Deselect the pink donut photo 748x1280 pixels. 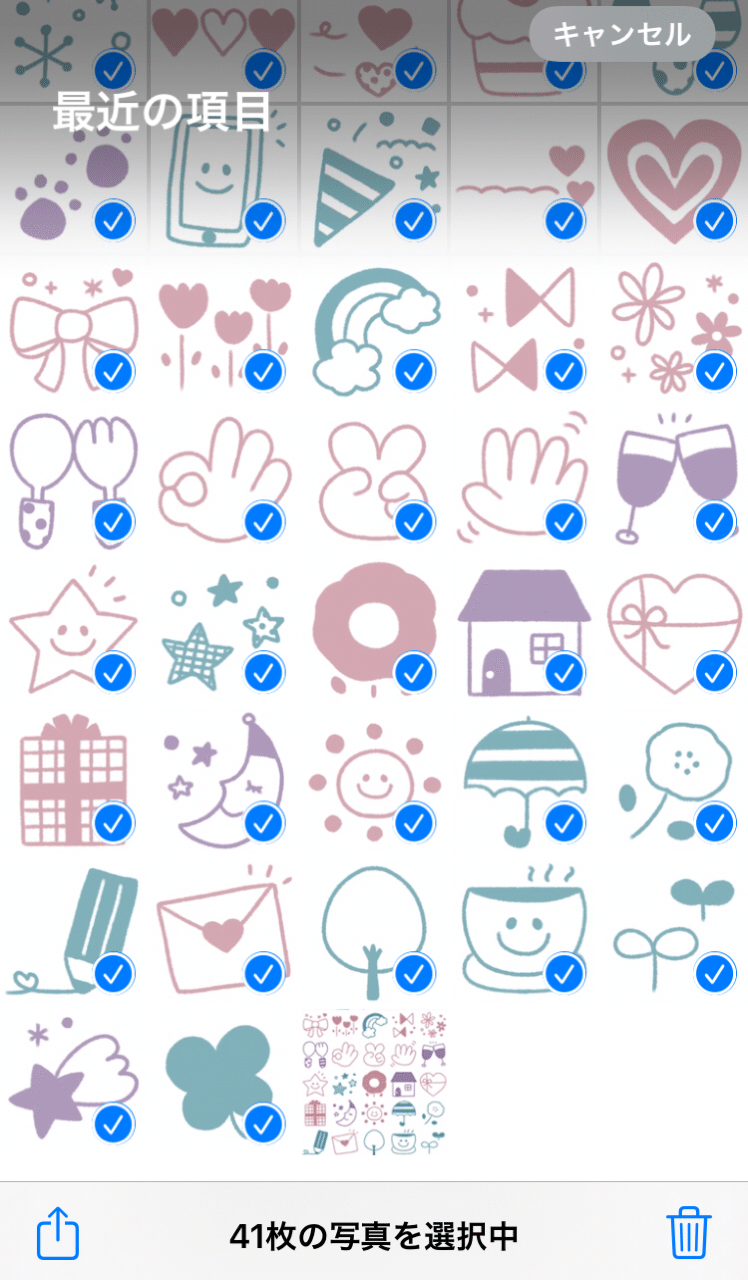click(x=374, y=632)
